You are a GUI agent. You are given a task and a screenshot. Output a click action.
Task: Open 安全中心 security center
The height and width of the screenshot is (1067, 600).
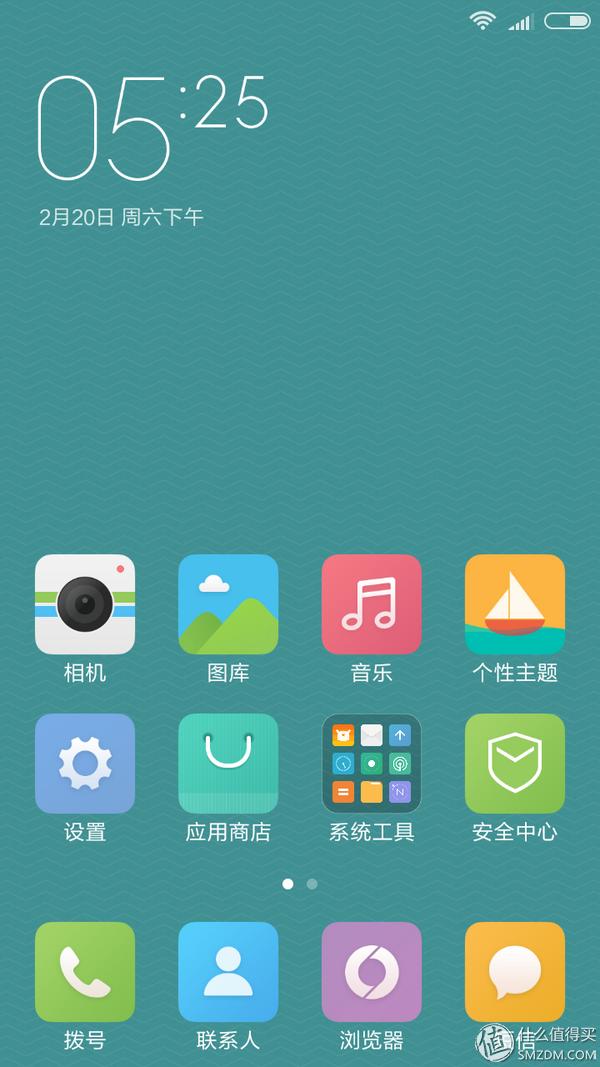click(x=515, y=763)
